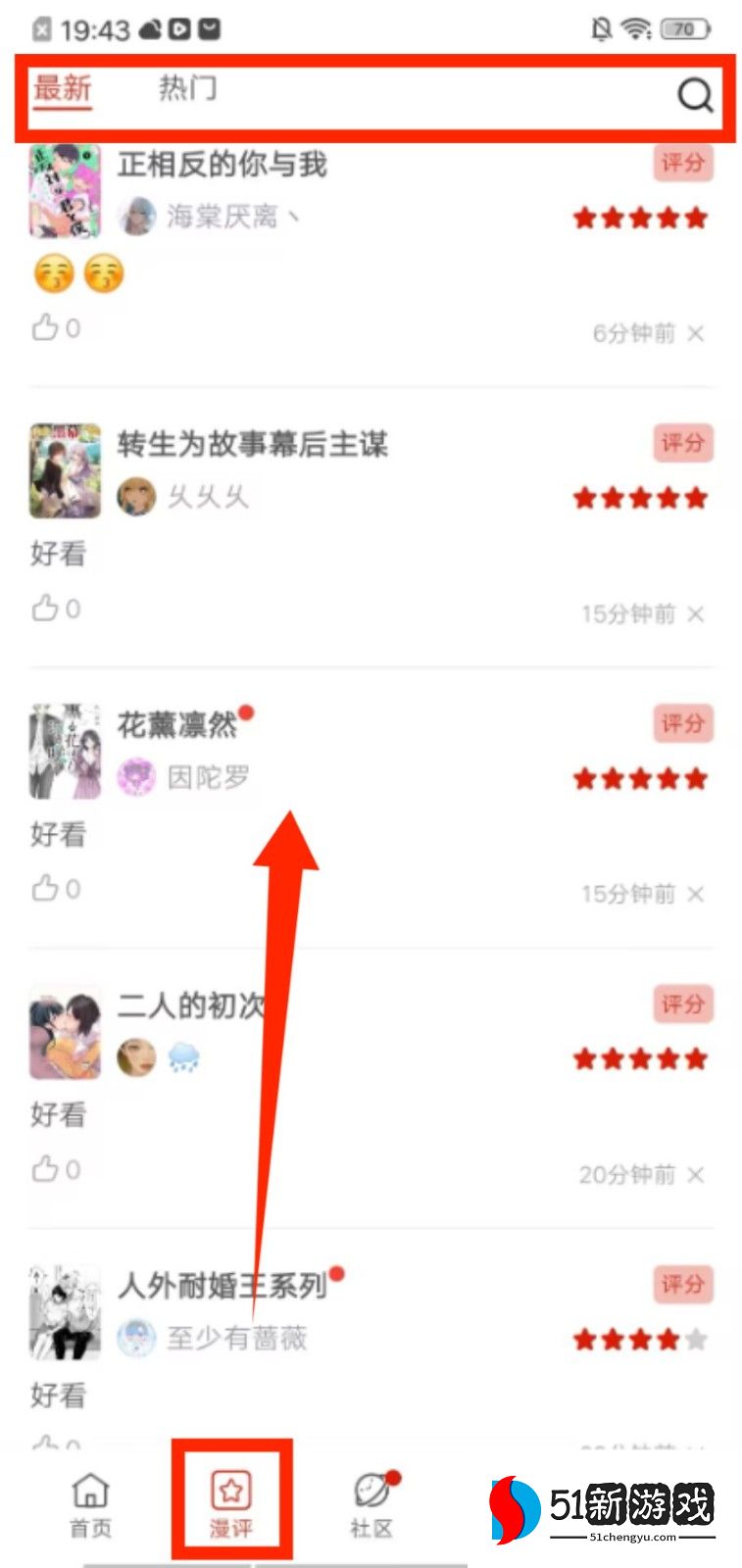Dismiss the 花薰凛然 review
The height and width of the screenshot is (1568, 742).
(x=695, y=895)
